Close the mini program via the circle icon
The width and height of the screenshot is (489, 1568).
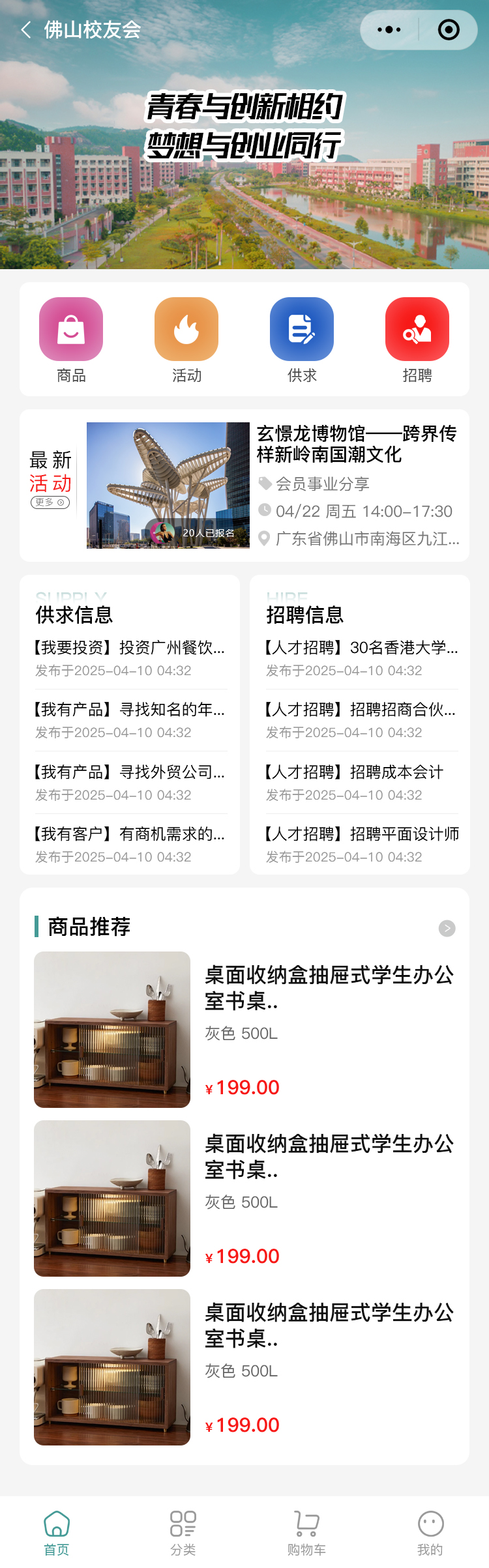449,30
